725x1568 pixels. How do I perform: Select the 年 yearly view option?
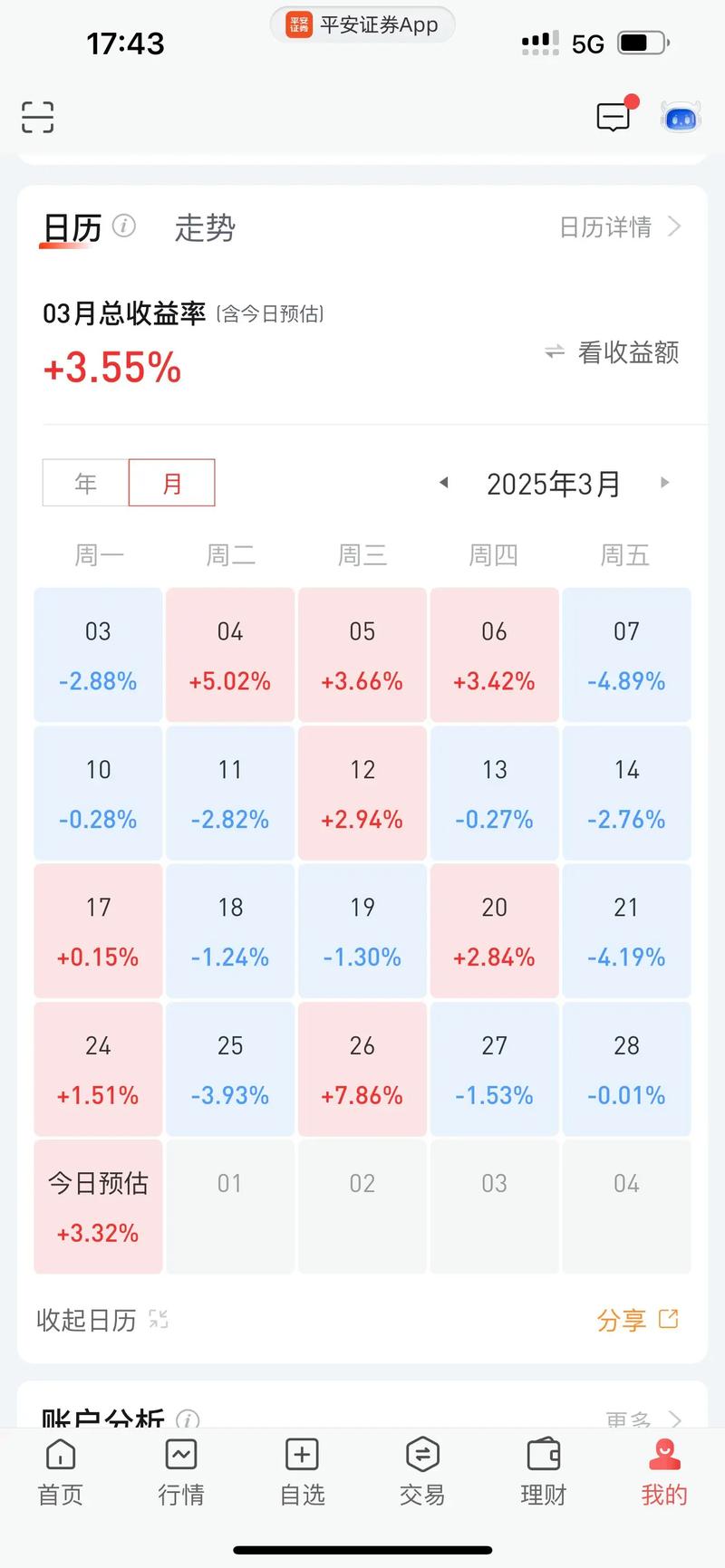pyautogui.click(x=83, y=483)
